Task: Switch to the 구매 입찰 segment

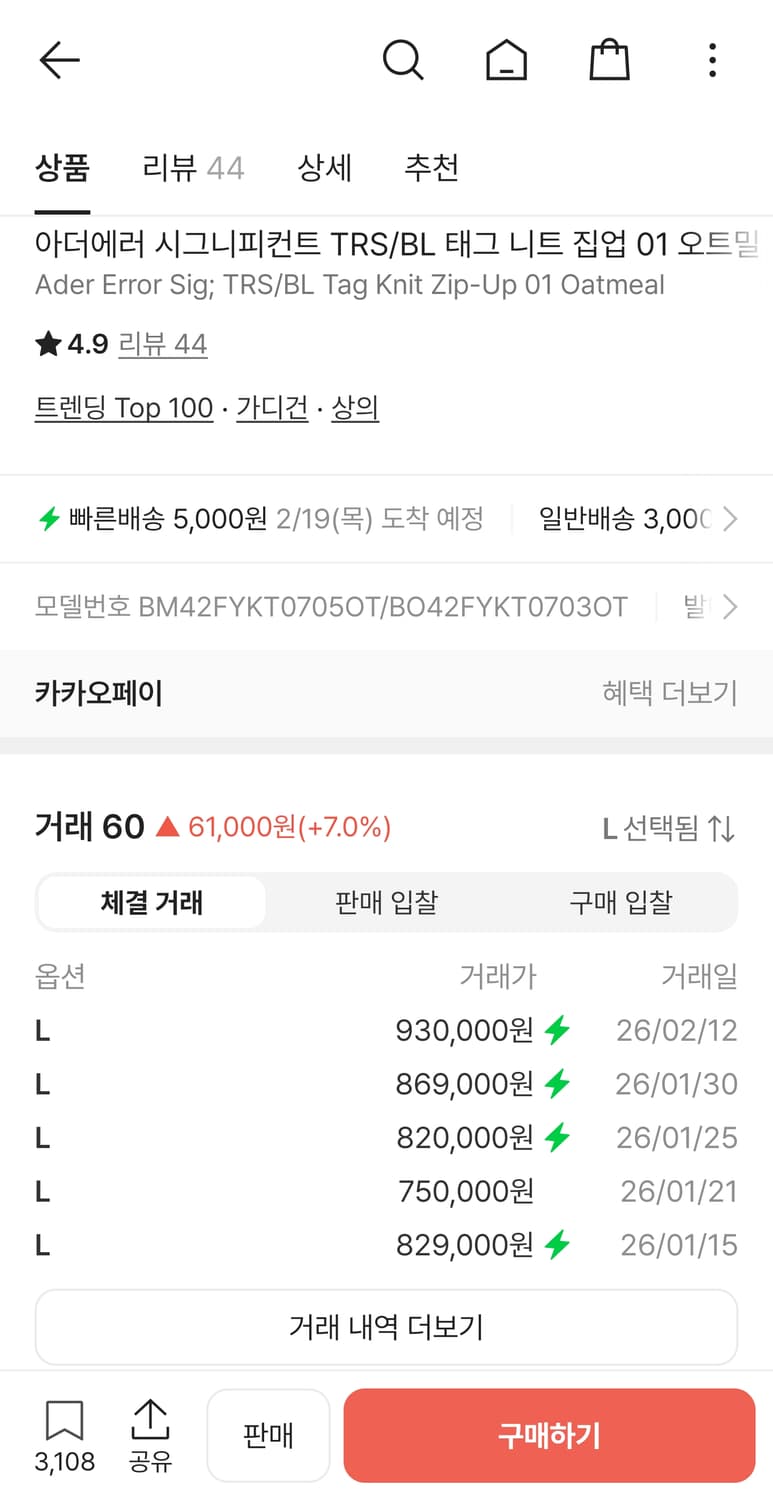Action: point(620,902)
